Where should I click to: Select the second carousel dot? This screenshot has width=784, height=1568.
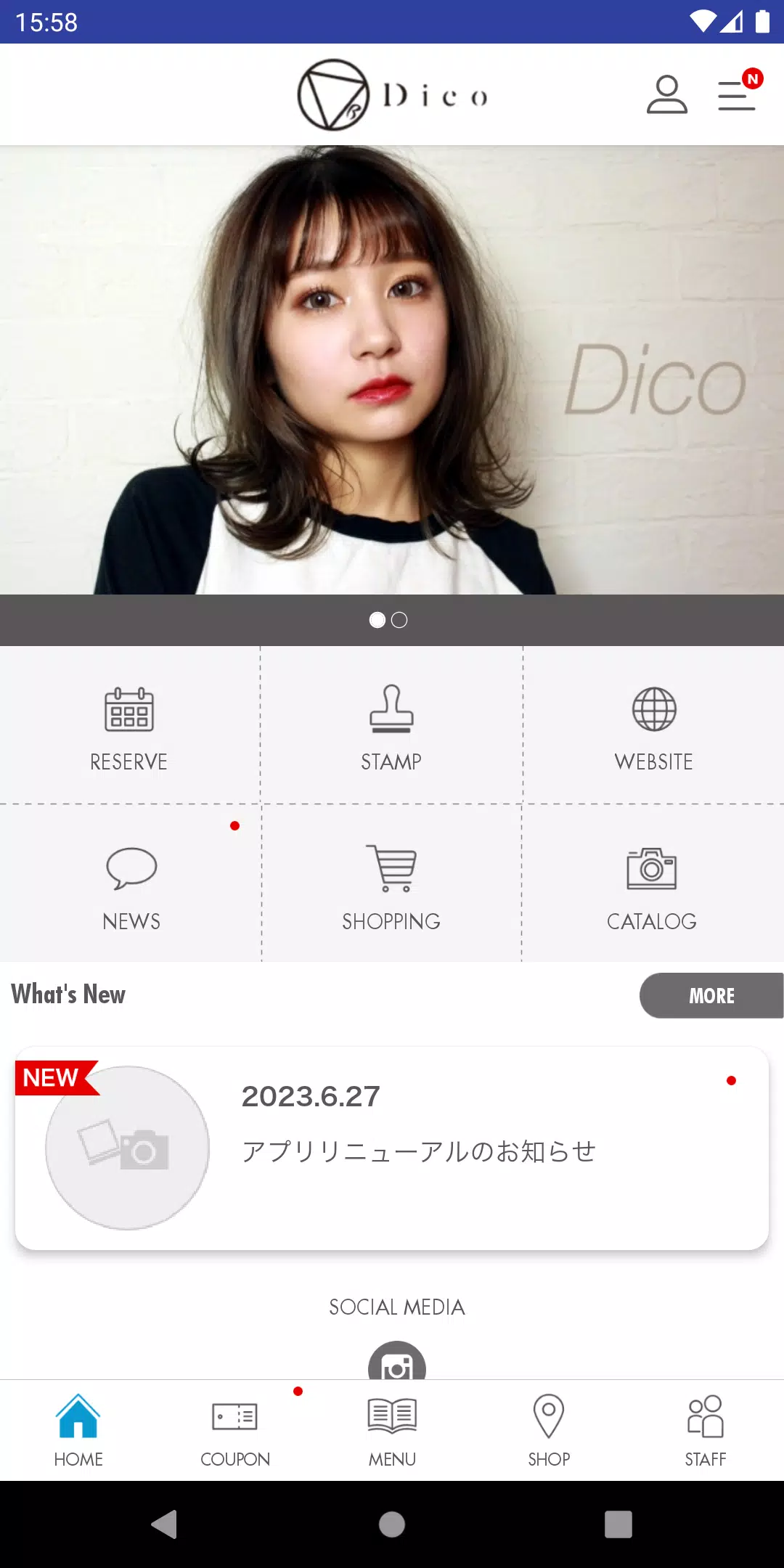(x=399, y=621)
